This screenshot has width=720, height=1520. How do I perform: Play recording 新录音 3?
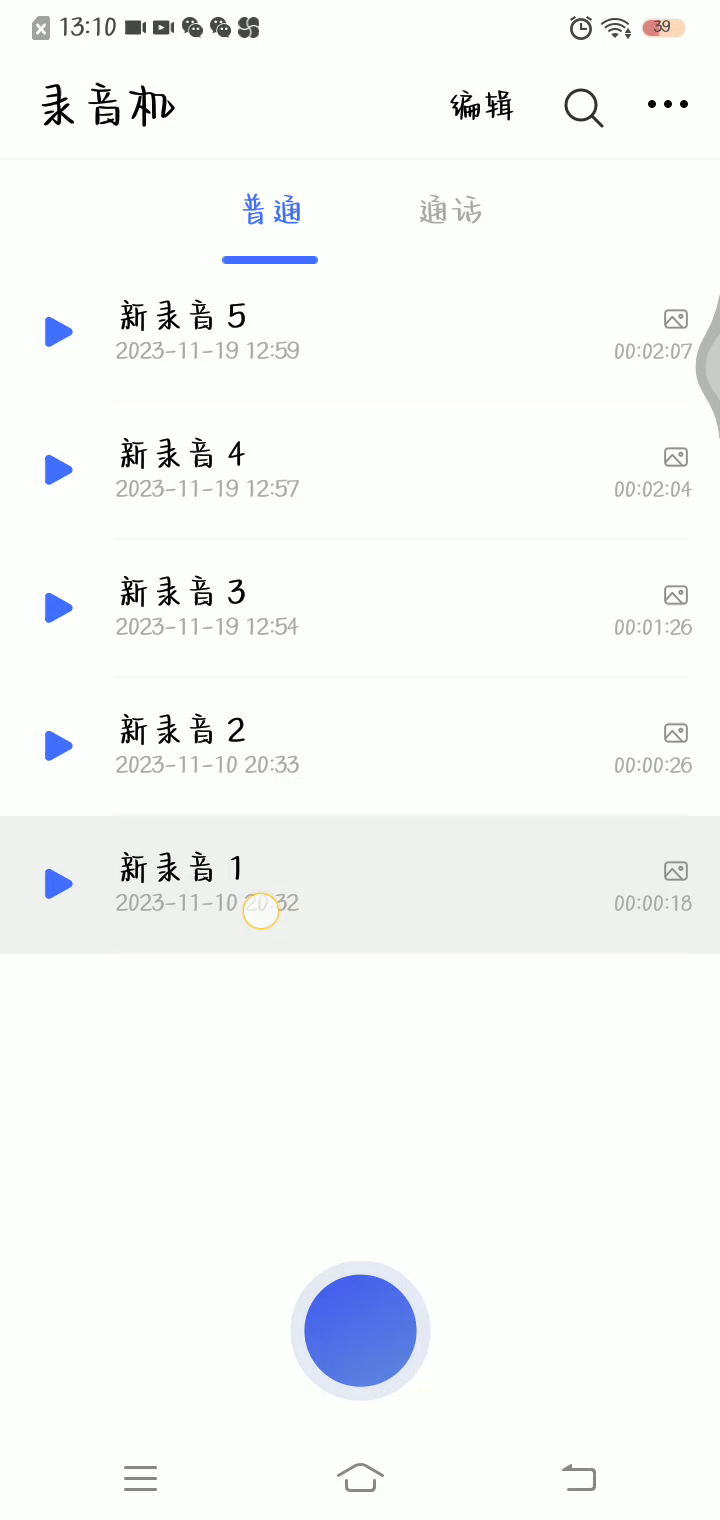pos(59,608)
